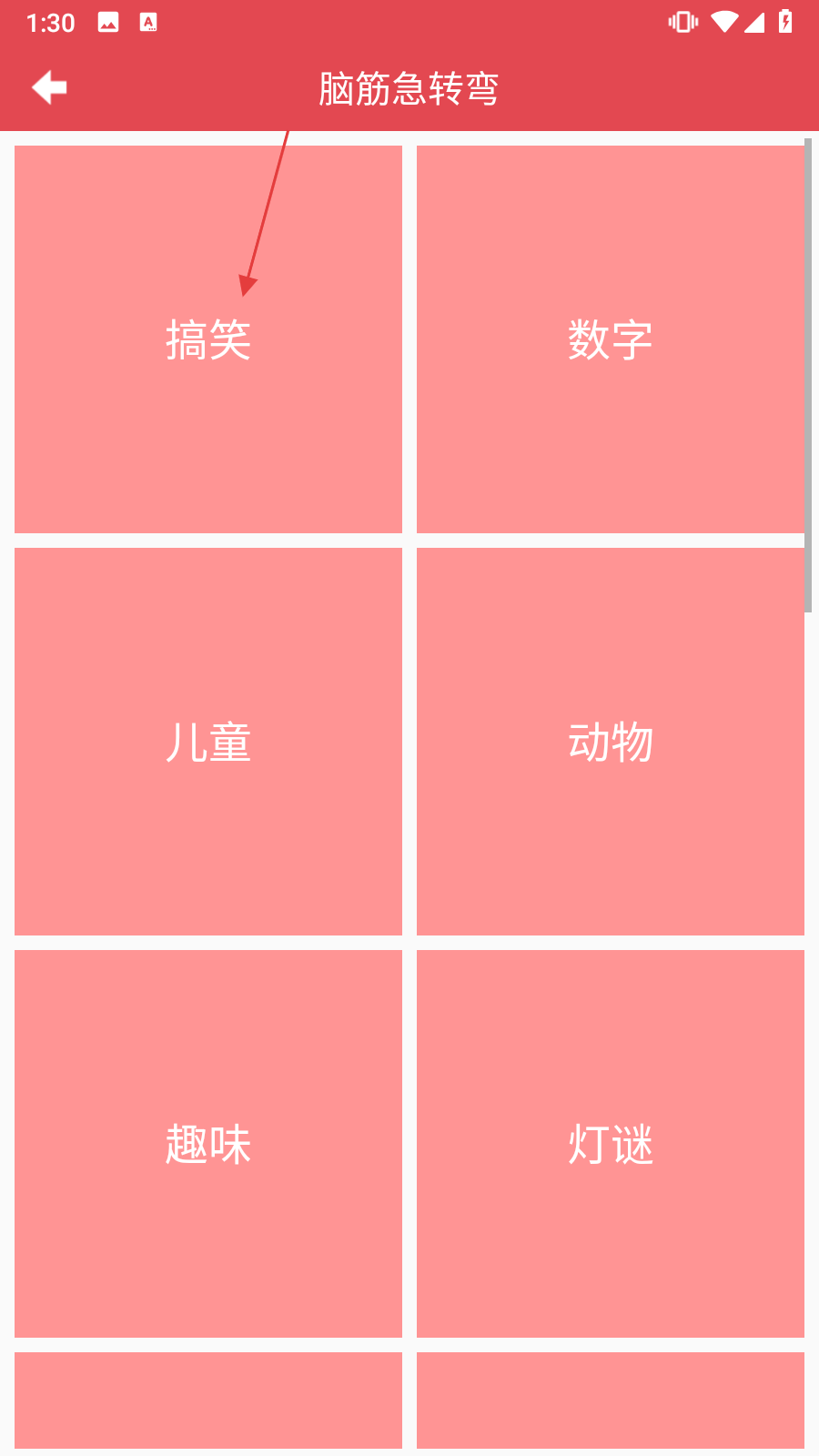Screen dimensions: 819x1456
Task: Choose the 趣味 category tile
Action: (x=208, y=1144)
